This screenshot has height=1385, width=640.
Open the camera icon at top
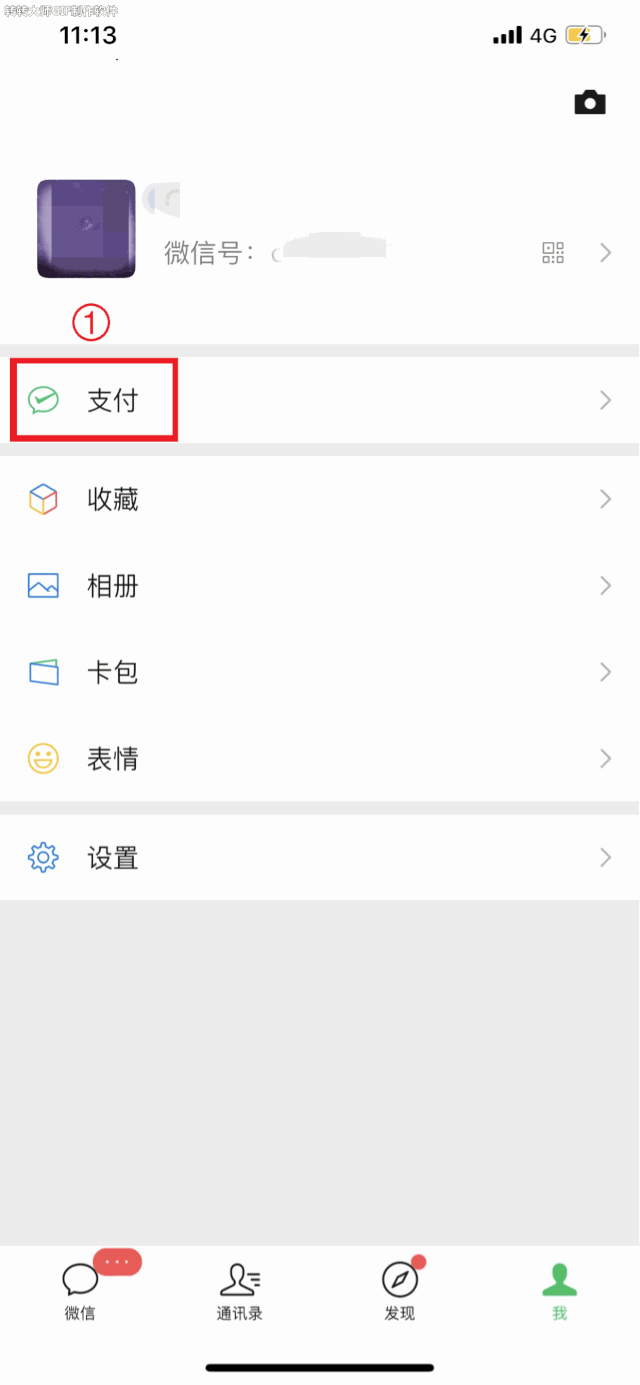coord(590,102)
